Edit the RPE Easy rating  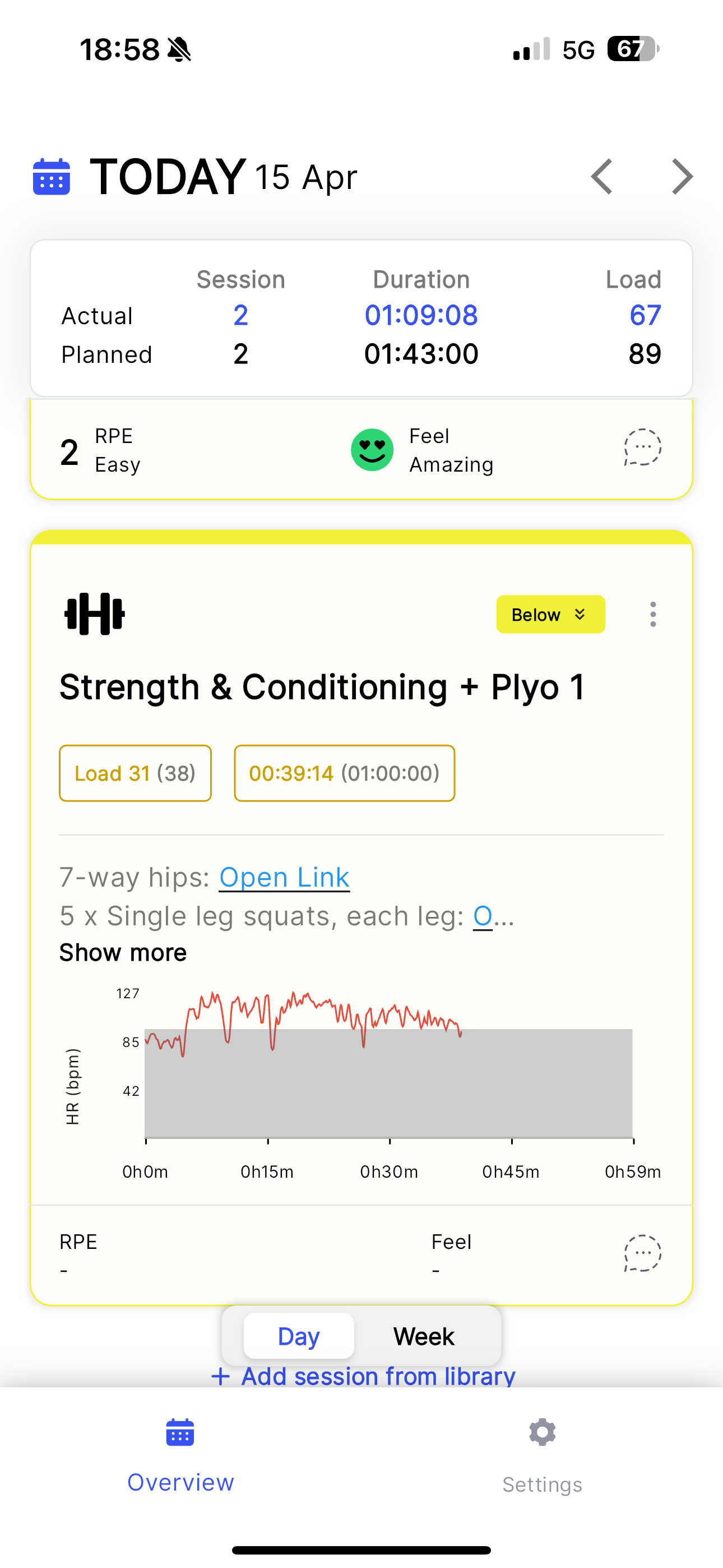100,450
